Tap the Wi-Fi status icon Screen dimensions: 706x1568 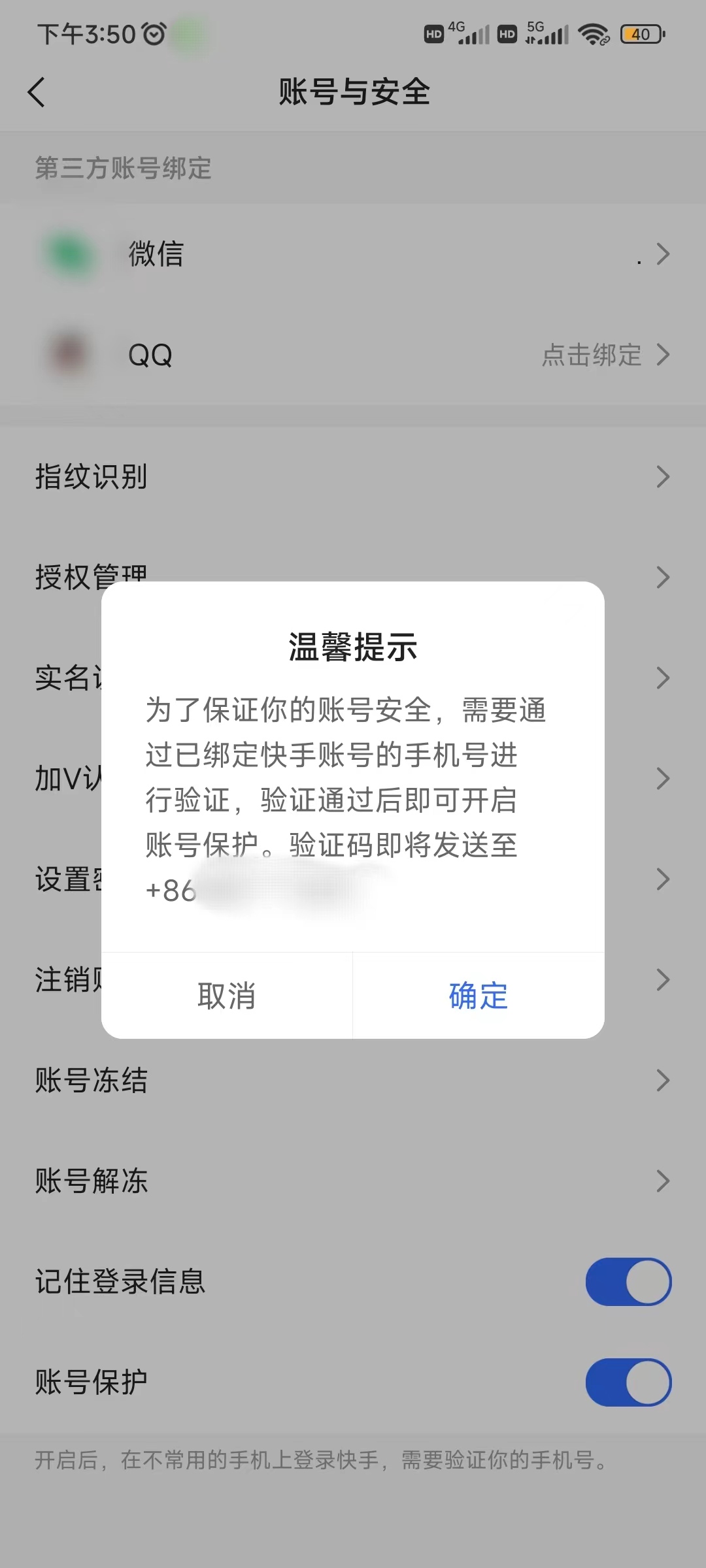point(592,34)
